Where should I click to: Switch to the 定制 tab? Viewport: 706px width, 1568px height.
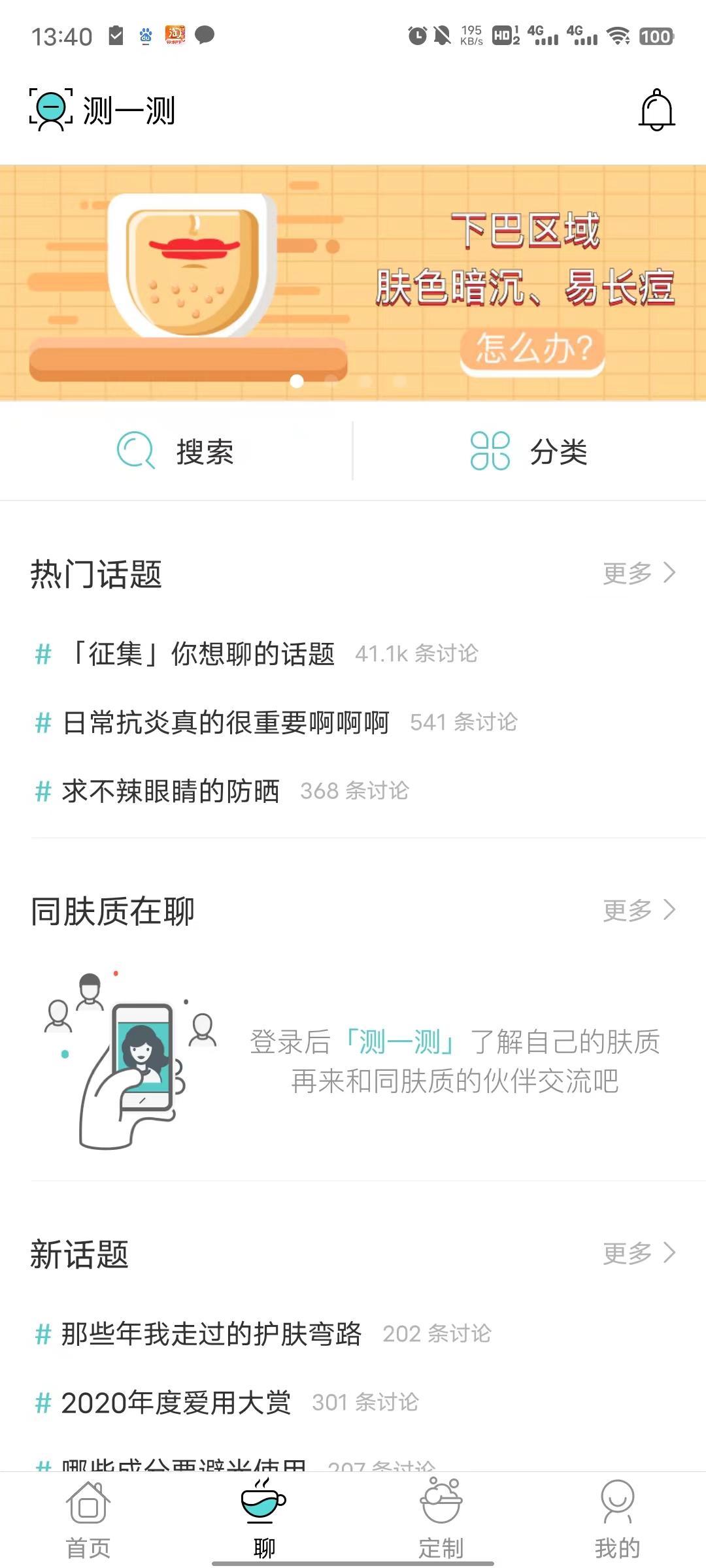tap(441, 1520)
